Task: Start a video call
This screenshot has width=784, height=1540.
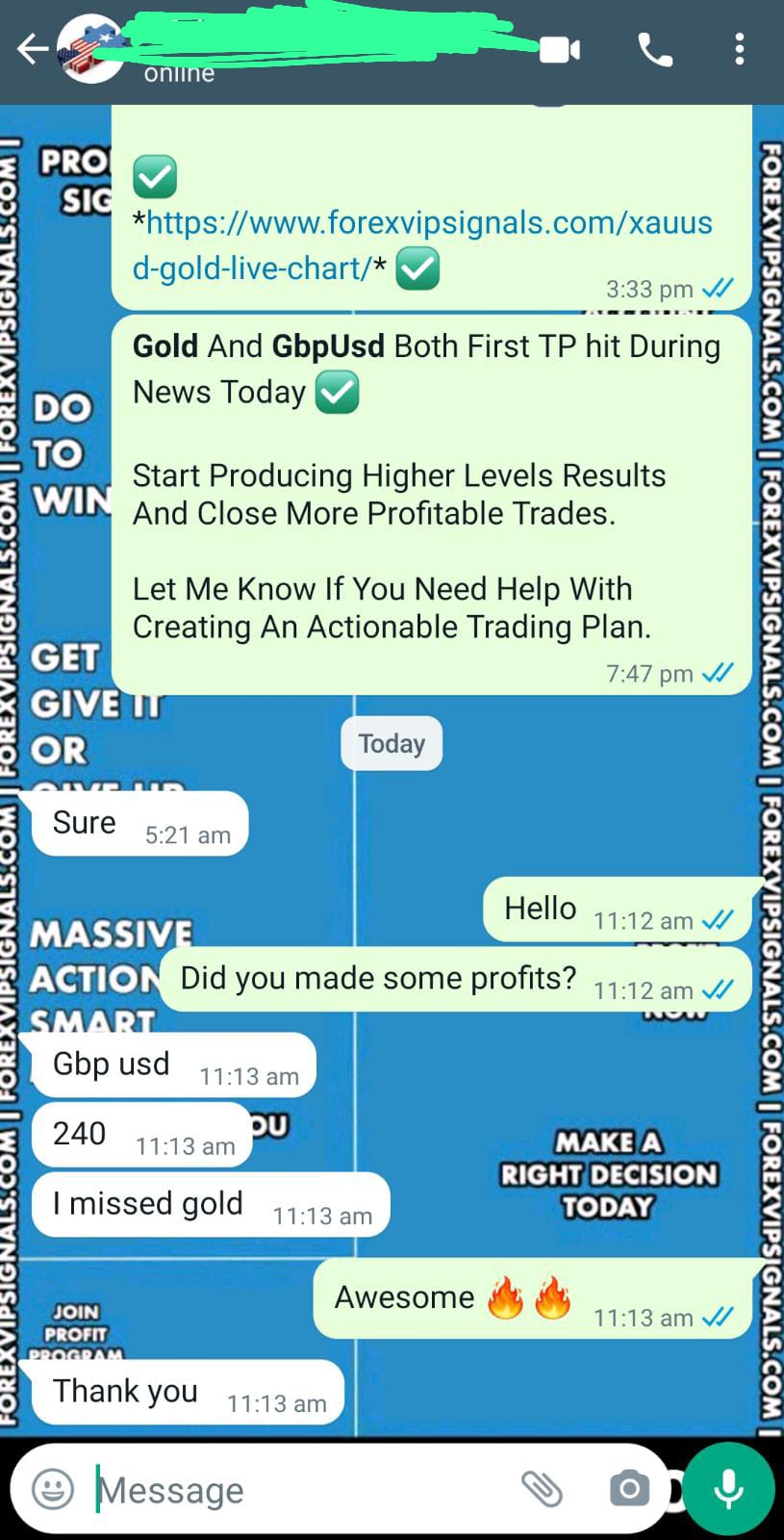Action: tap(559, 50)
